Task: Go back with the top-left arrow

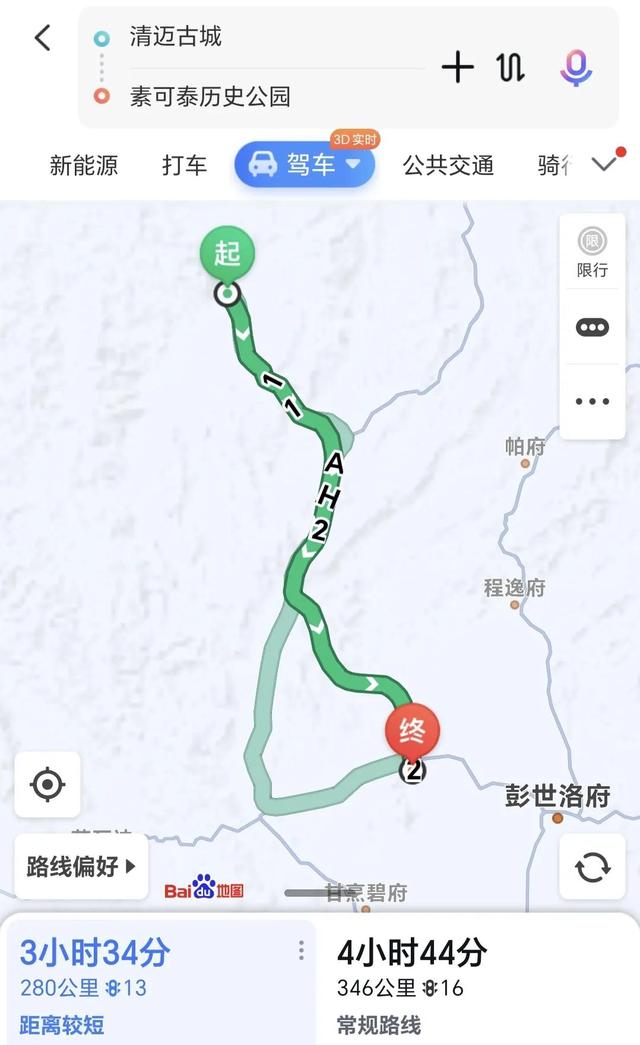Action: point(43,38)
